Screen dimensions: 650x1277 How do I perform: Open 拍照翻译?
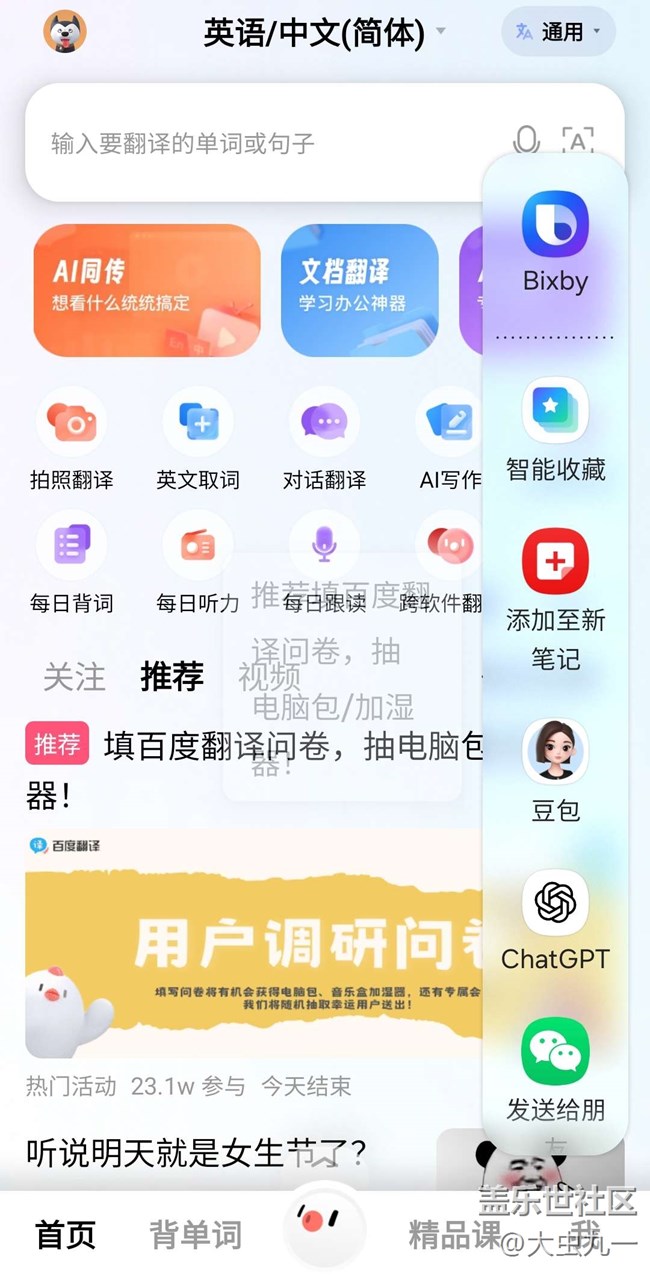tap(71, 440)
